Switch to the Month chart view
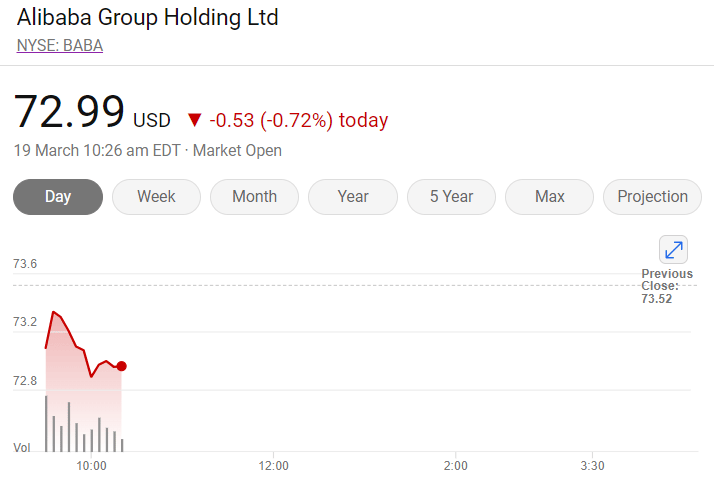Viewport: 714px width, 479px height. 254,197
